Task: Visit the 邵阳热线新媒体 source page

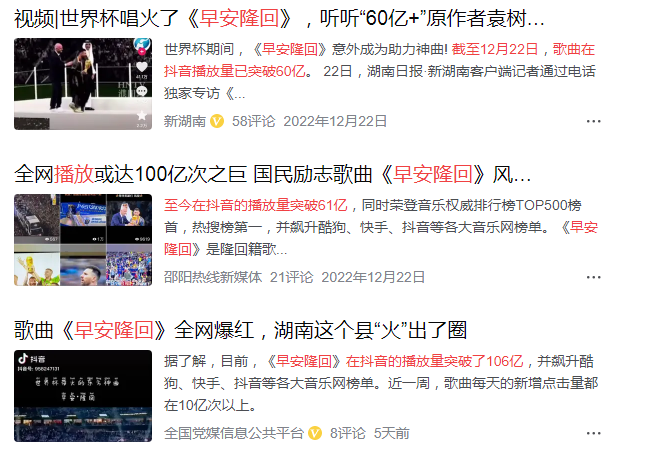Action: point(213,277)
